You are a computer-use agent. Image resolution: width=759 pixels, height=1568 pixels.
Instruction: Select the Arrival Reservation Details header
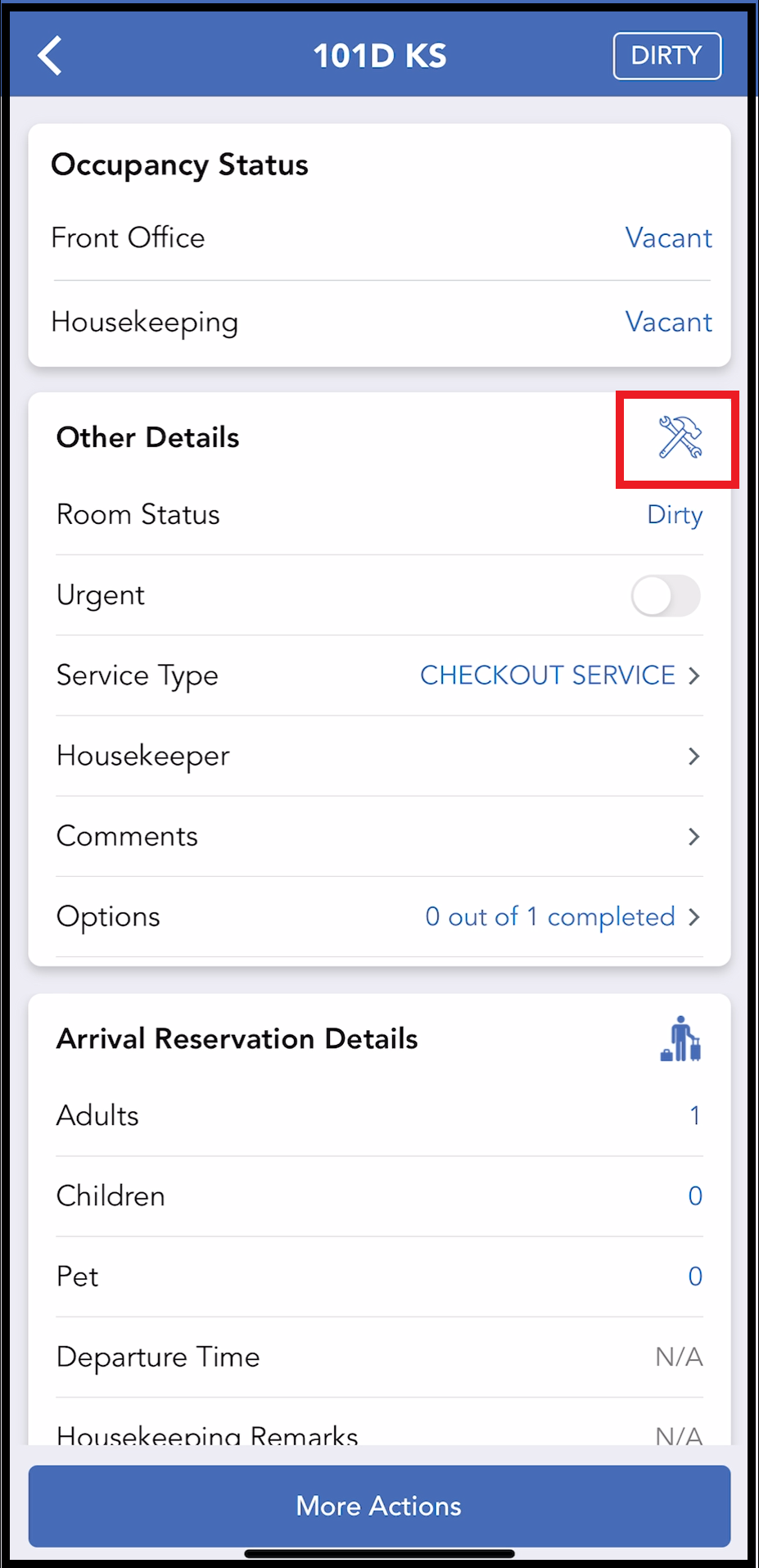coord(237,1038)
